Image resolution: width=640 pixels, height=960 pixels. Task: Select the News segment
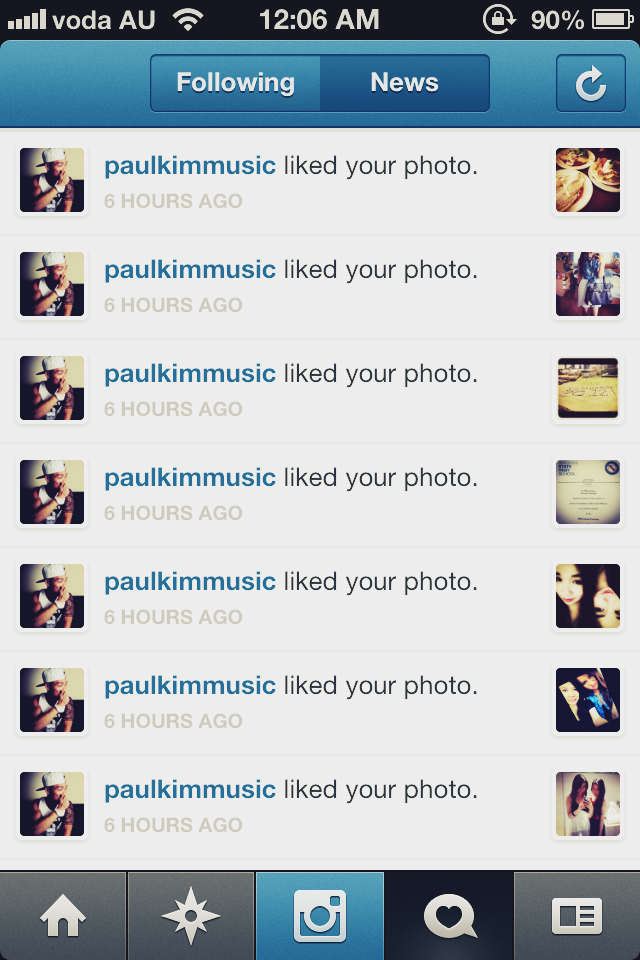(404, 83)
